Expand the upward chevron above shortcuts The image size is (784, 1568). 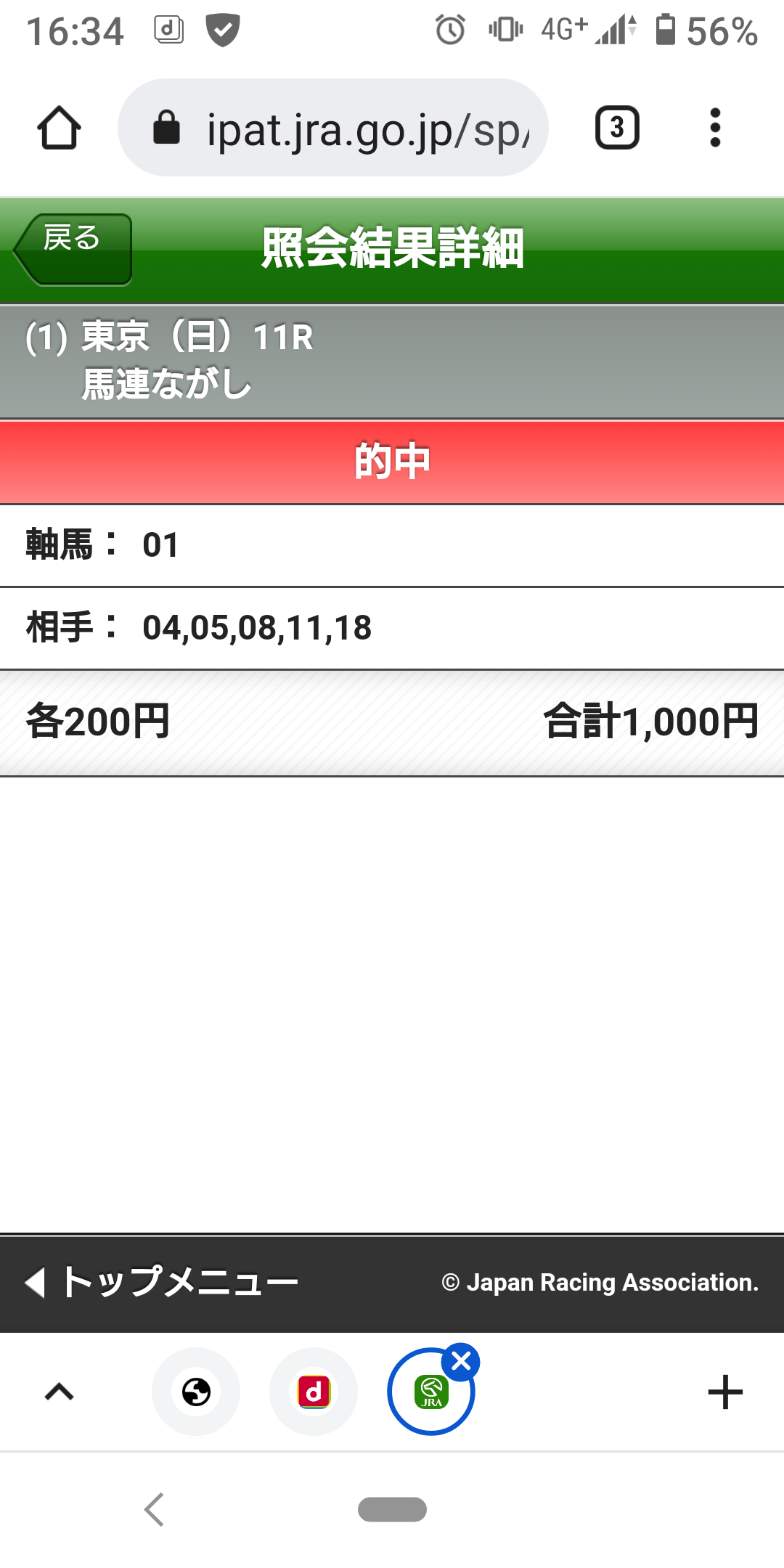(59, 1392)
